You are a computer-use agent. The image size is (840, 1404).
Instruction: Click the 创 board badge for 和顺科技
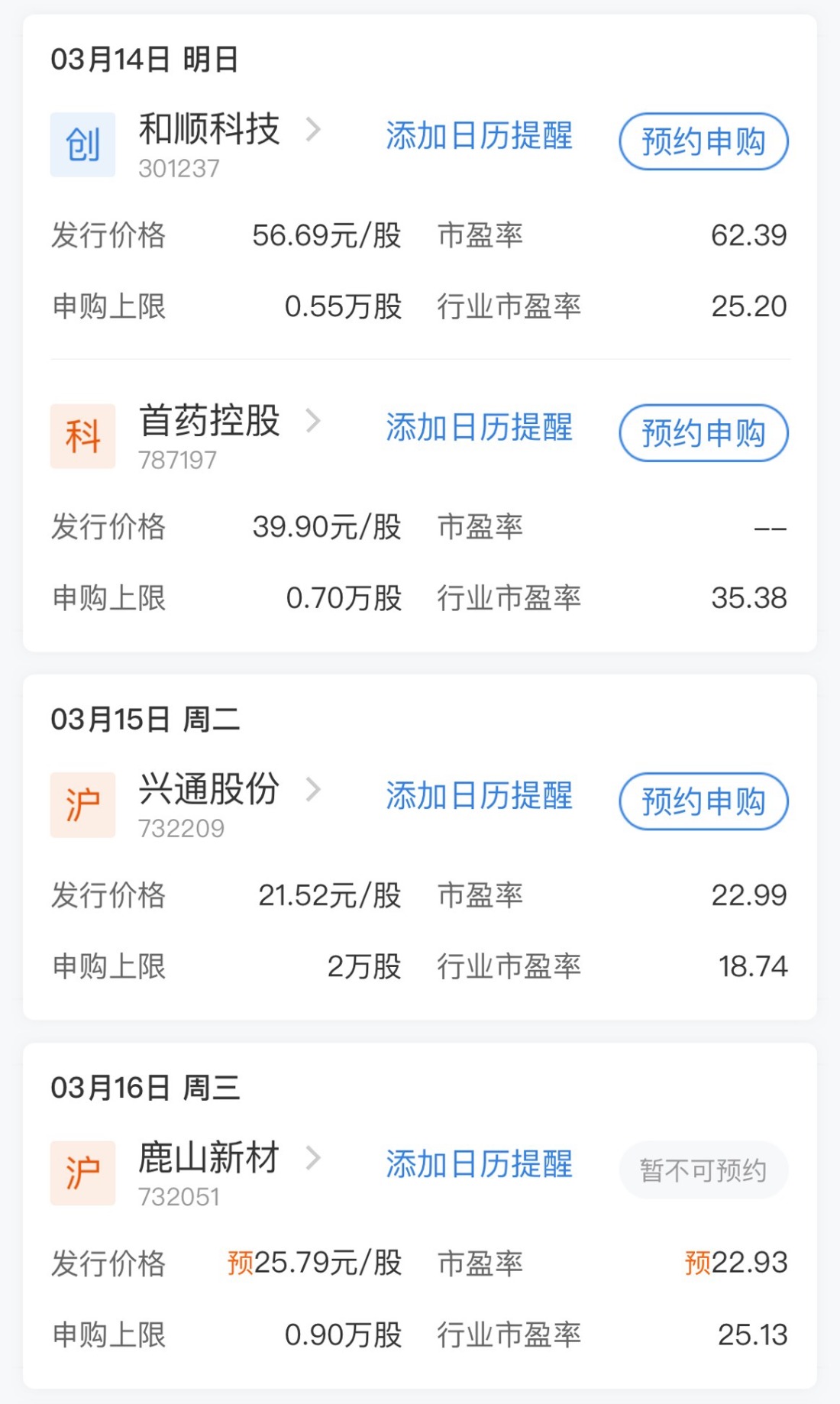pyautogui.click(x=82, y=141)
